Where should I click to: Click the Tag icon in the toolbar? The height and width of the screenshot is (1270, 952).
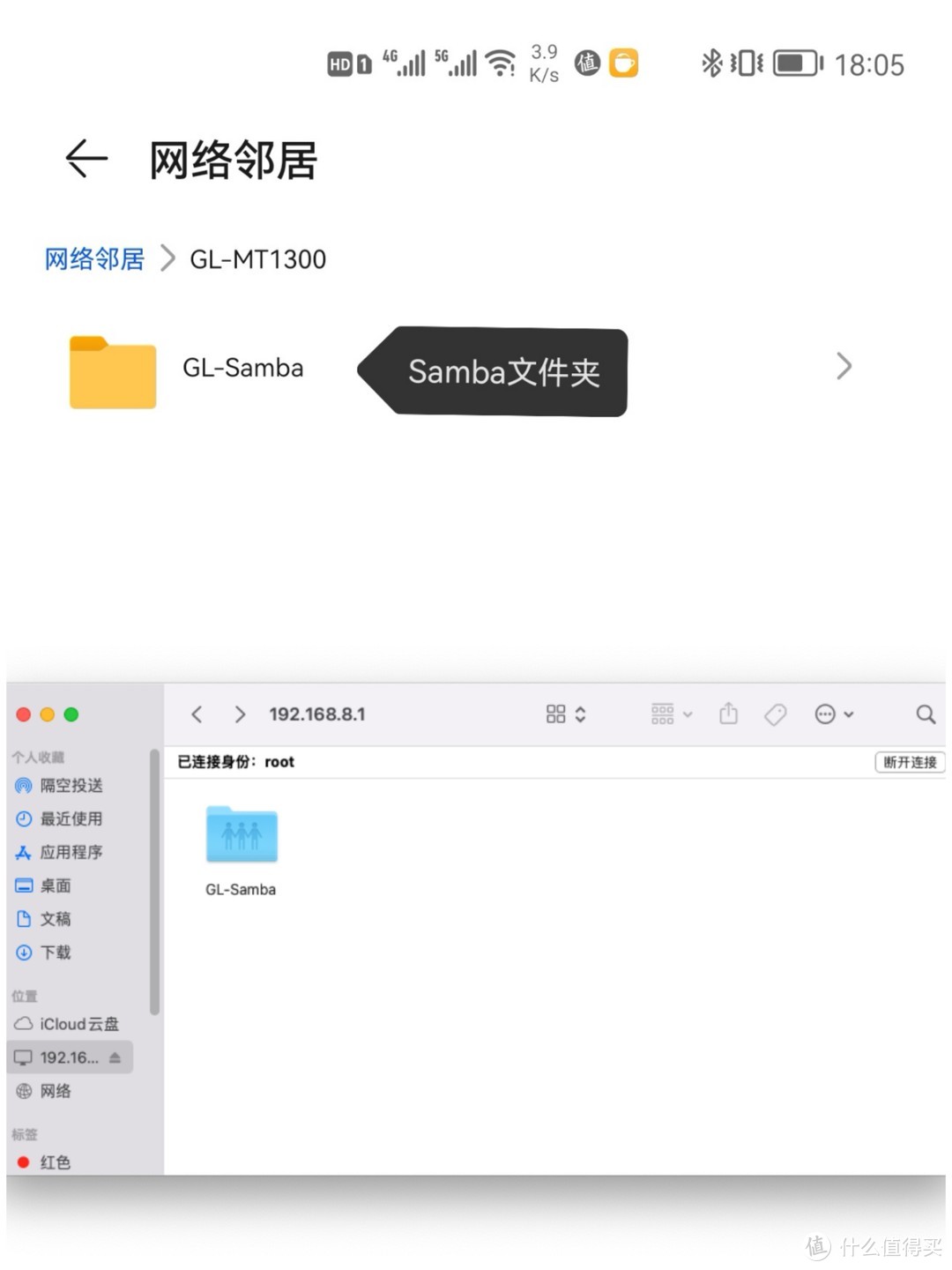tap(776, 714)
